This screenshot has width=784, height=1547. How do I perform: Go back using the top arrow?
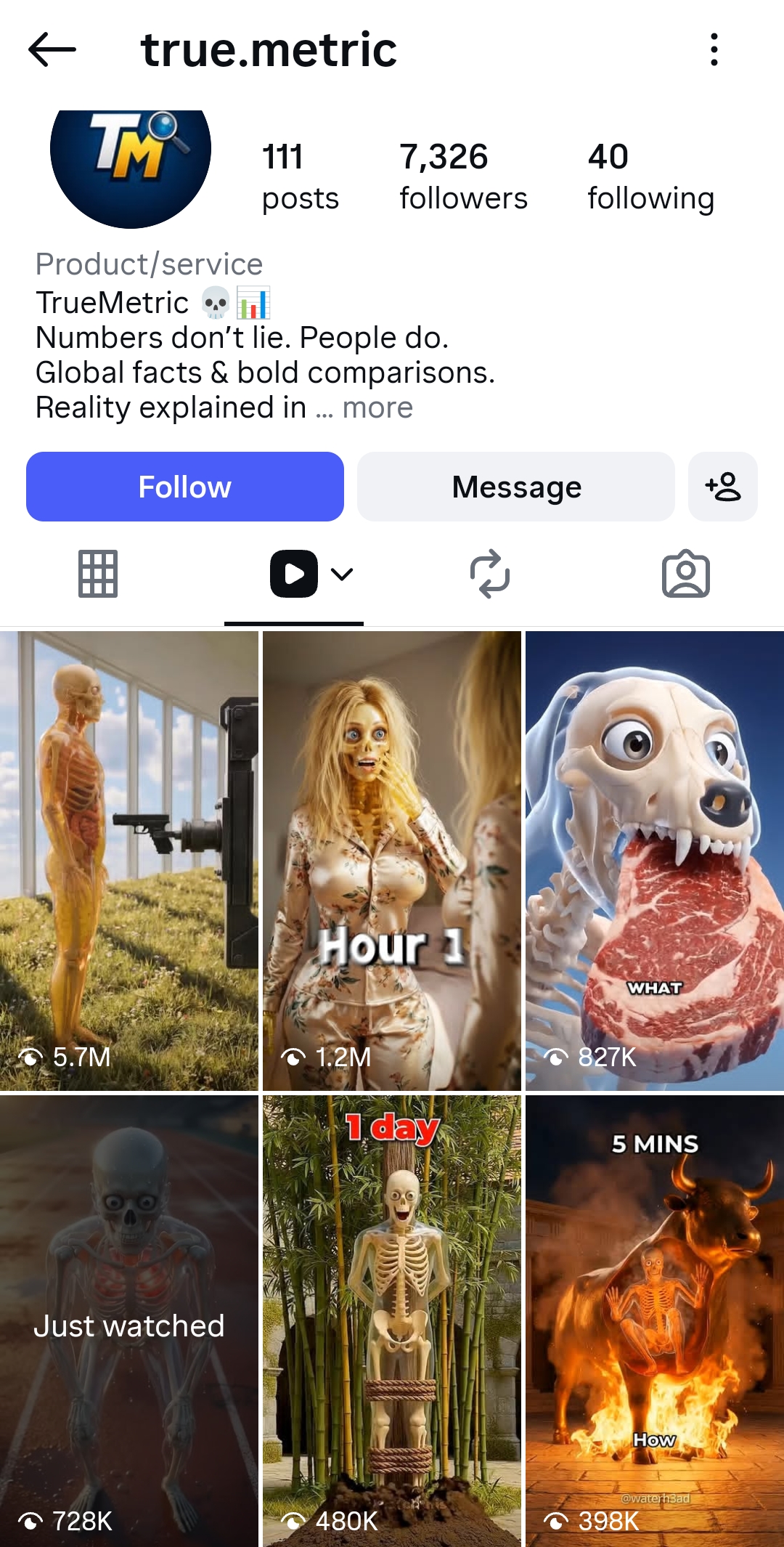point(52,49)
